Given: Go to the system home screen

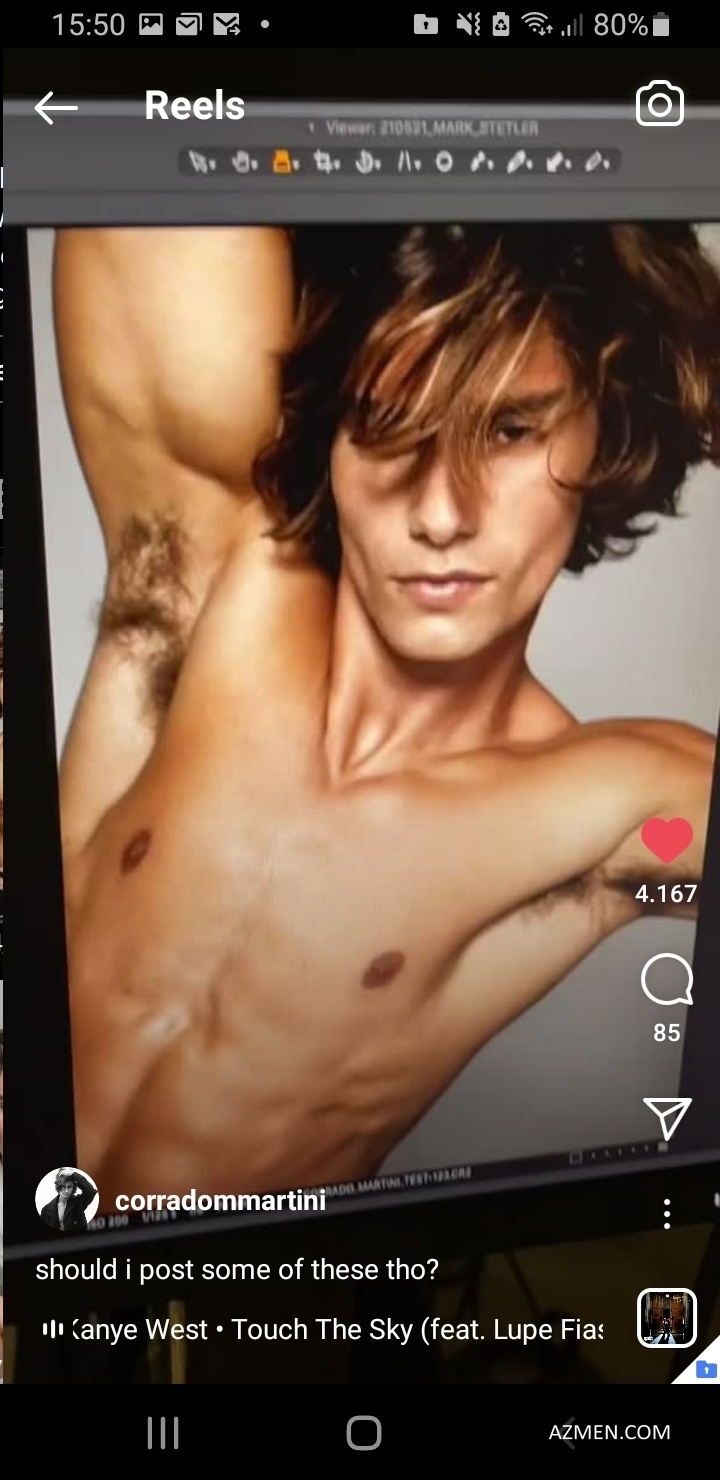Looking at the screenshot, I should 364,1432.
